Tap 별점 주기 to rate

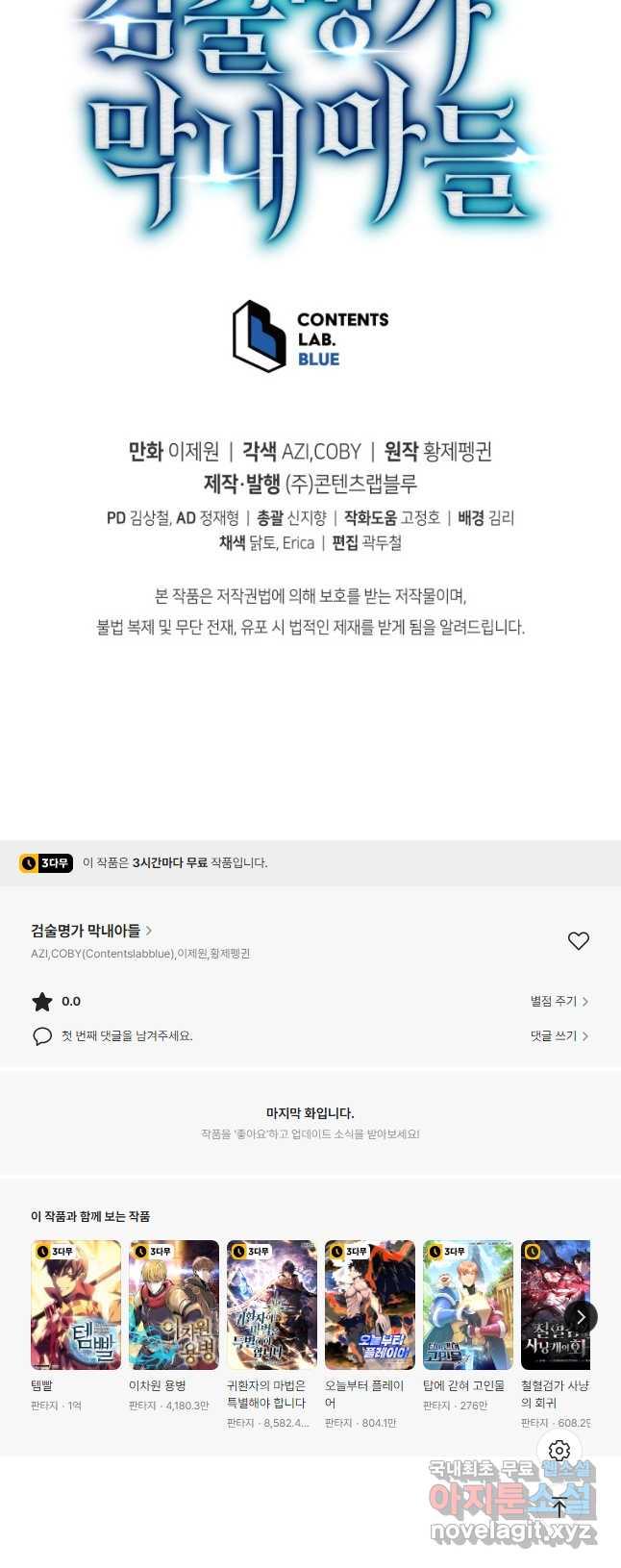click(559, 1001)
